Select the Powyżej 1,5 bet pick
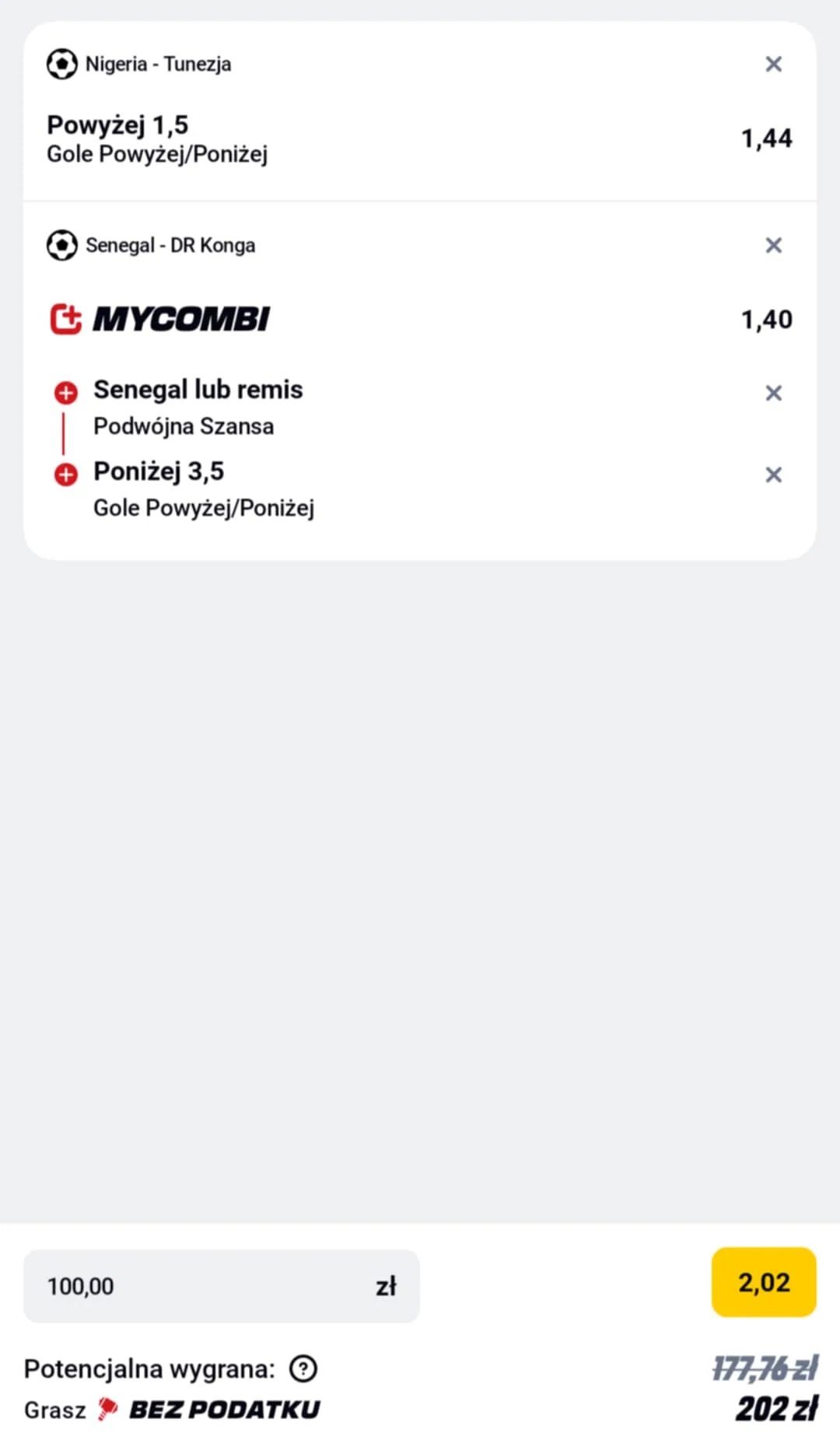 tap(118, 124)
